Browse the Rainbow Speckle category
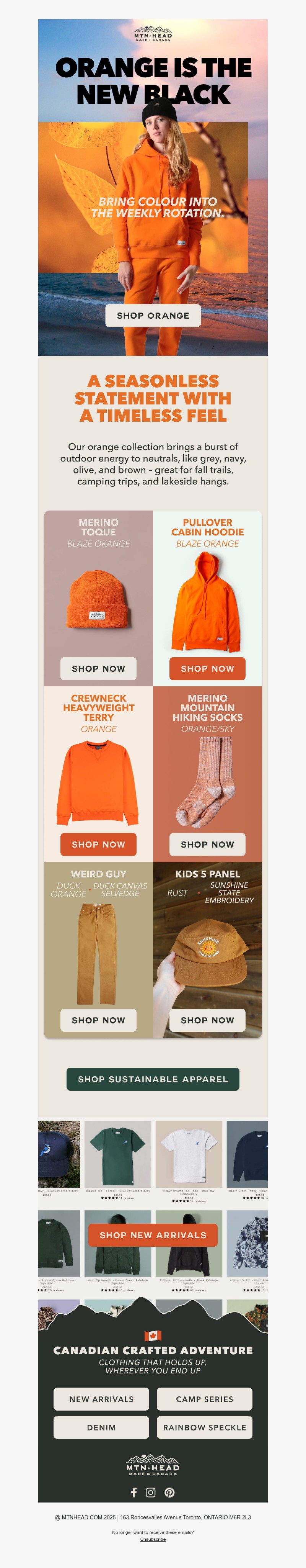Screen dimensions: 306x1568 [x=204, y=1427]
